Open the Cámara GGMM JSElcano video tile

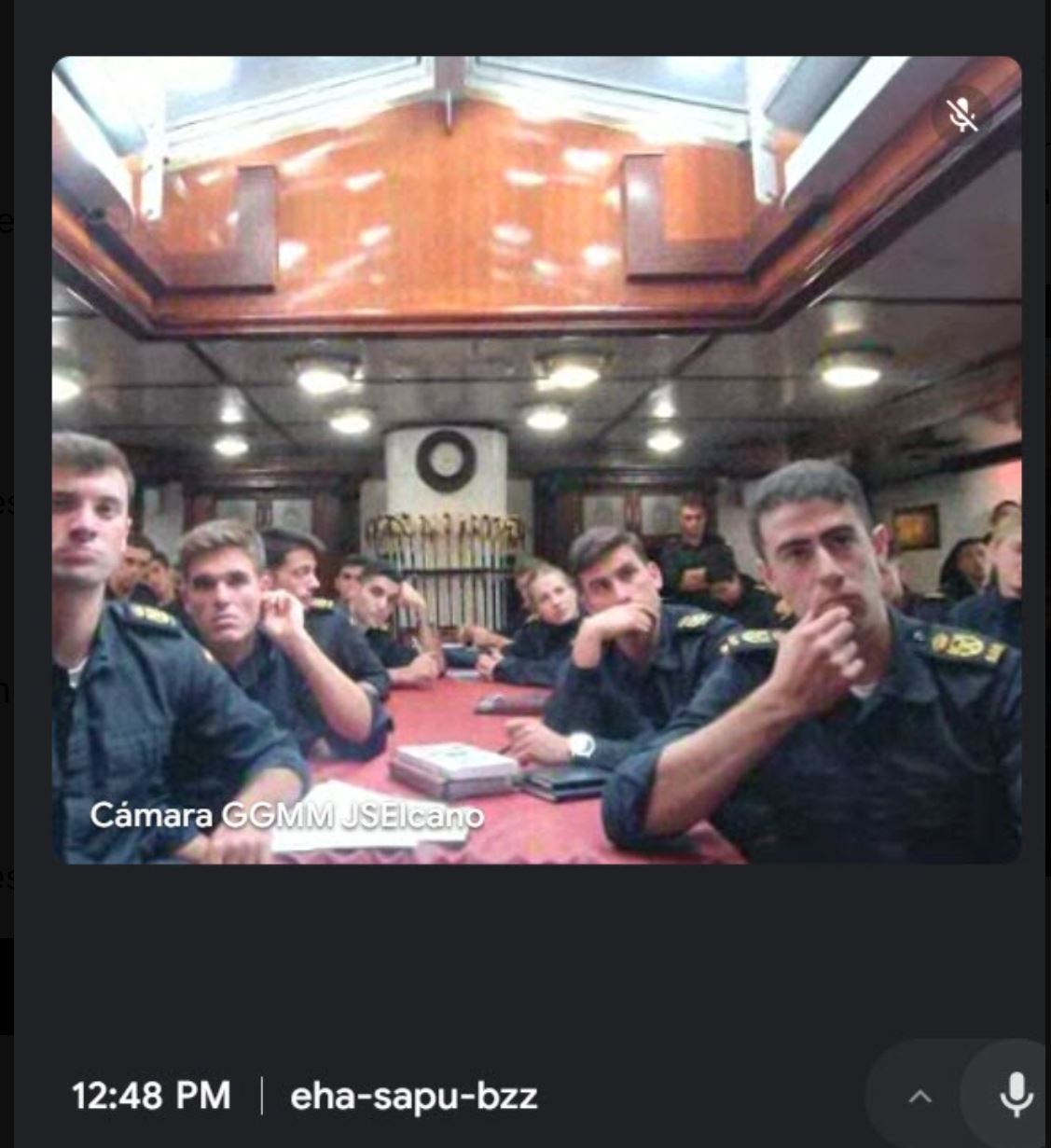pyautogui.click(x=536, y=460)
